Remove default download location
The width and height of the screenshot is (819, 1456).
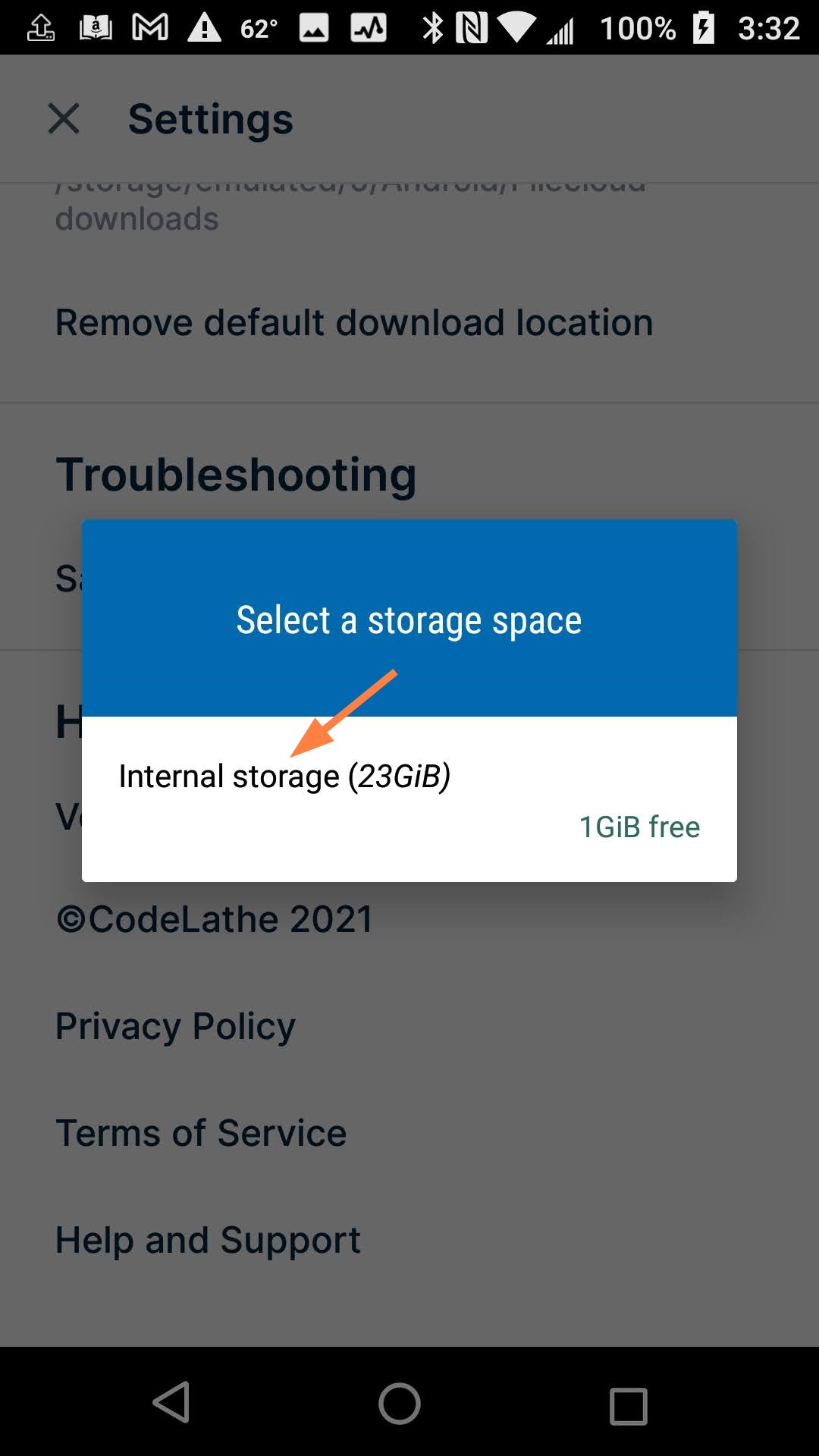click(x=354, y=322)
